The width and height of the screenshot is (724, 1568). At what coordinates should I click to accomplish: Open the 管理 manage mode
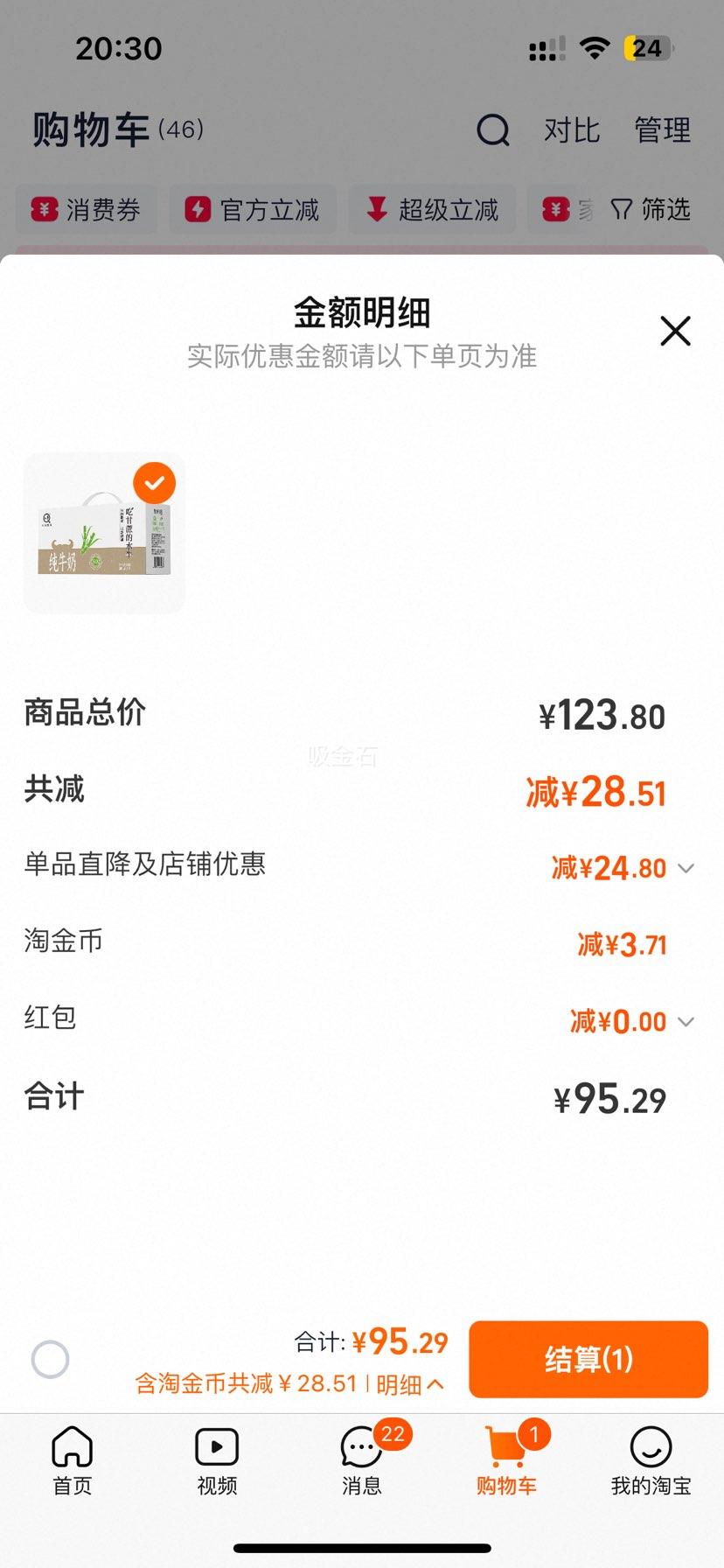pyautogui.click(x=662, y=129)
